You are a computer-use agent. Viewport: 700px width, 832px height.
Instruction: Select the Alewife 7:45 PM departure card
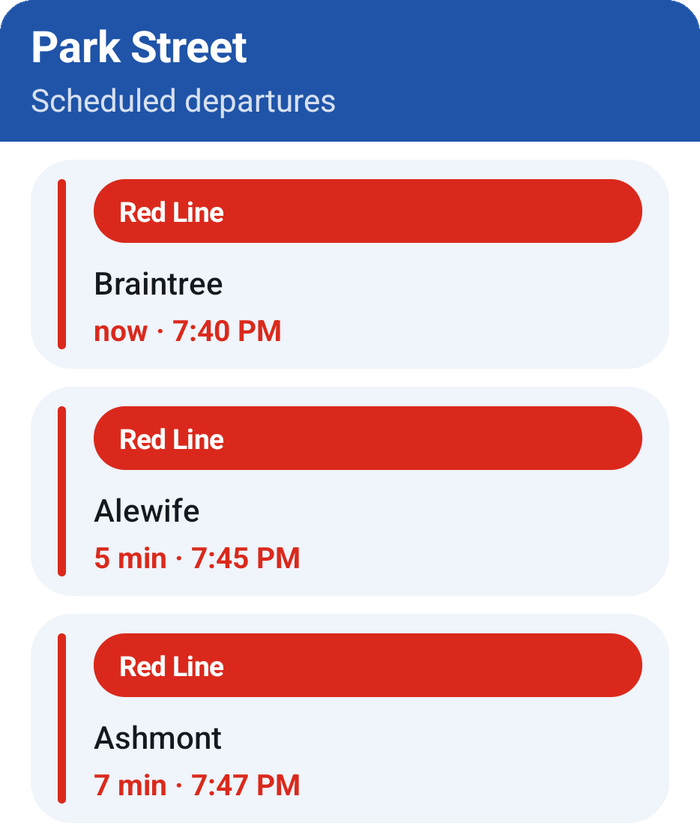[x=350, y=491]
